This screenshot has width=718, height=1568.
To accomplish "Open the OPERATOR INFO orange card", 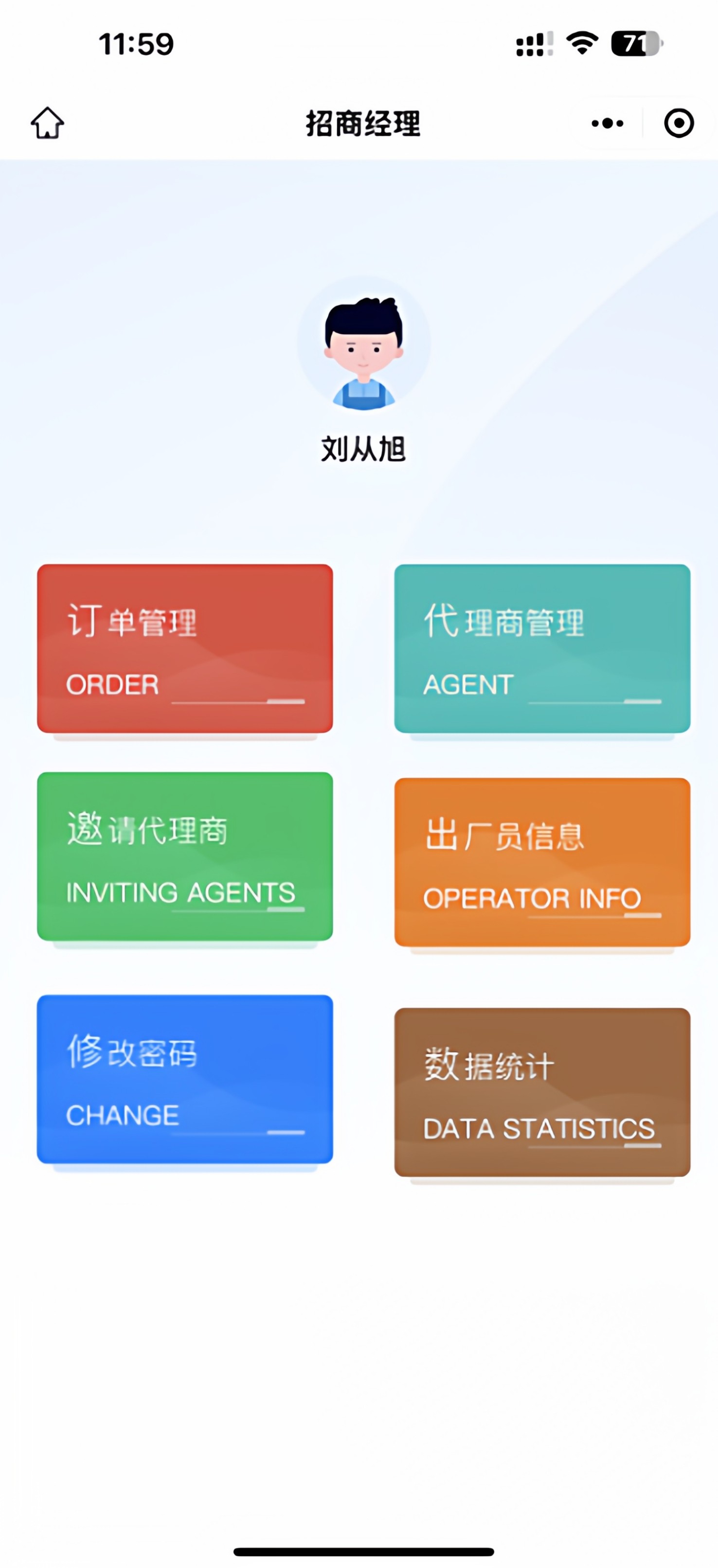I will 542,862.
